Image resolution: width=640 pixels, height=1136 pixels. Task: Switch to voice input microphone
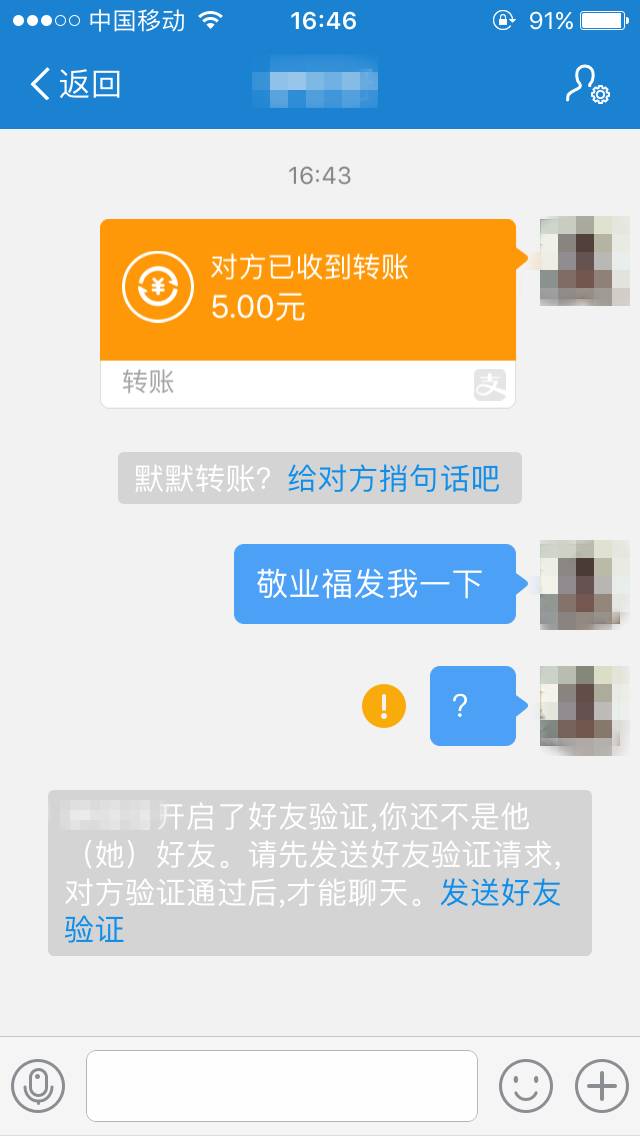coord(38,1085)
